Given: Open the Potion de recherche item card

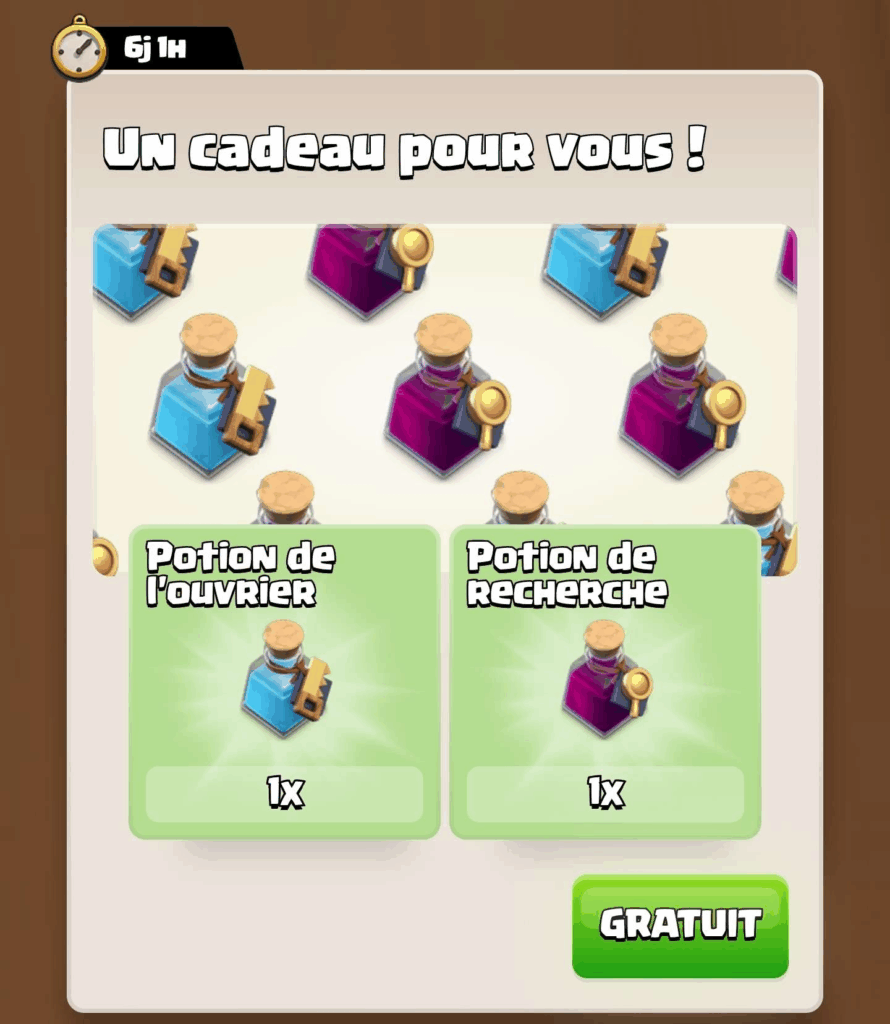Looking at the screenshot, I should click(605, 682).
